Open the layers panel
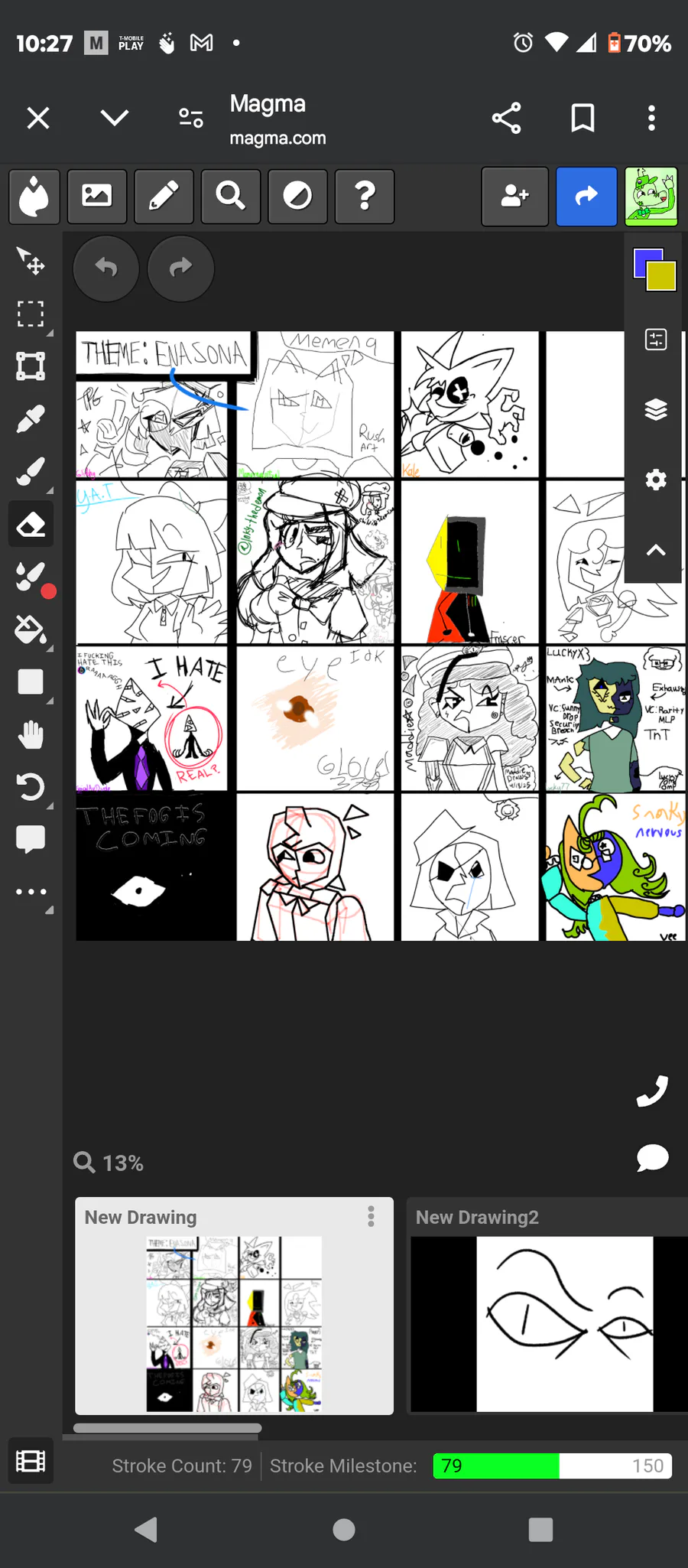This screenshot has width=688, height=1568. (656, 410)
